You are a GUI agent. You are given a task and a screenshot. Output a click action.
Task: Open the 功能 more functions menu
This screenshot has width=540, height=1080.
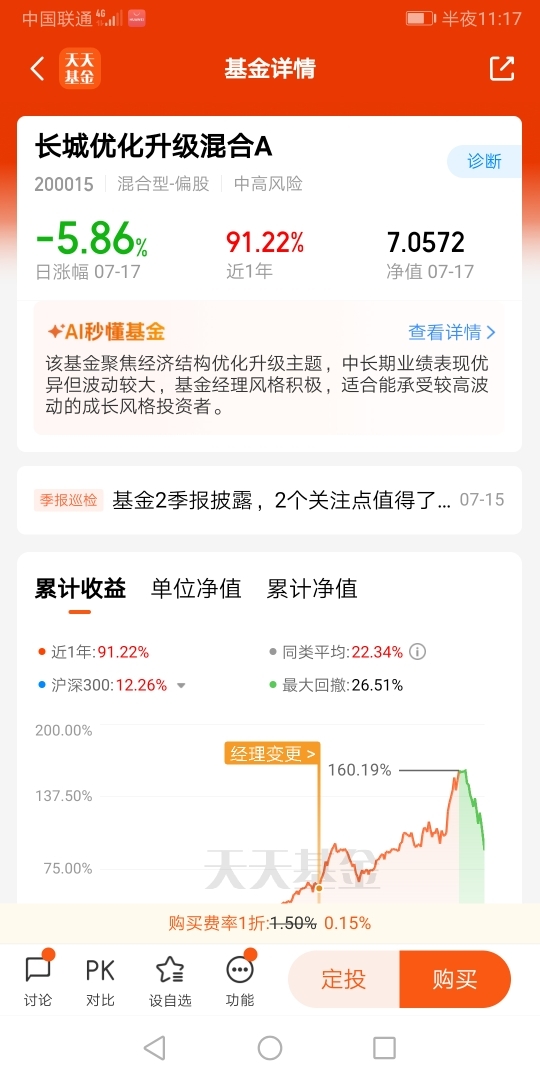(x=240, y=979)
